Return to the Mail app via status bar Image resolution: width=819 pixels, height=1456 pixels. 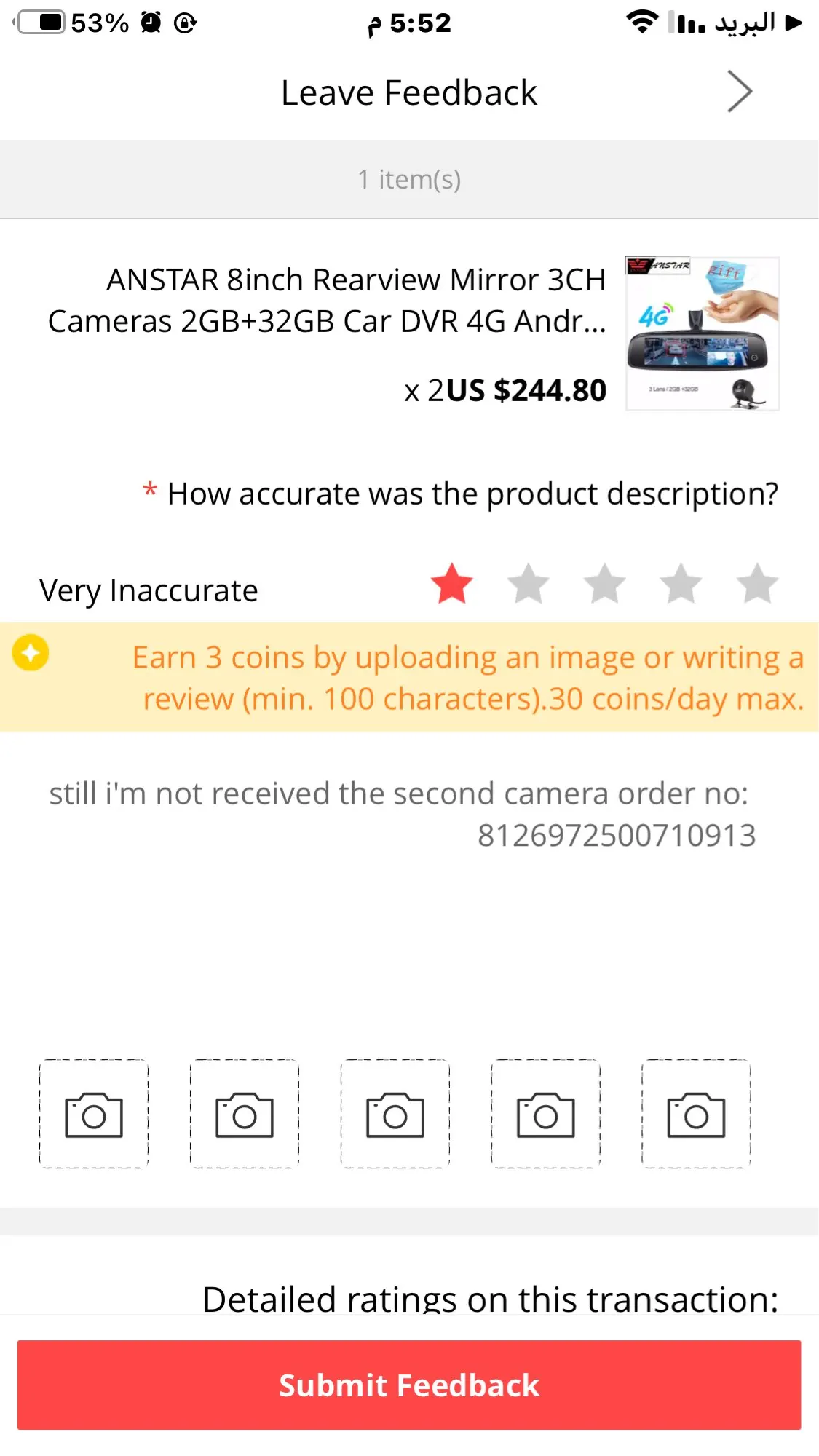coord(757,23)
